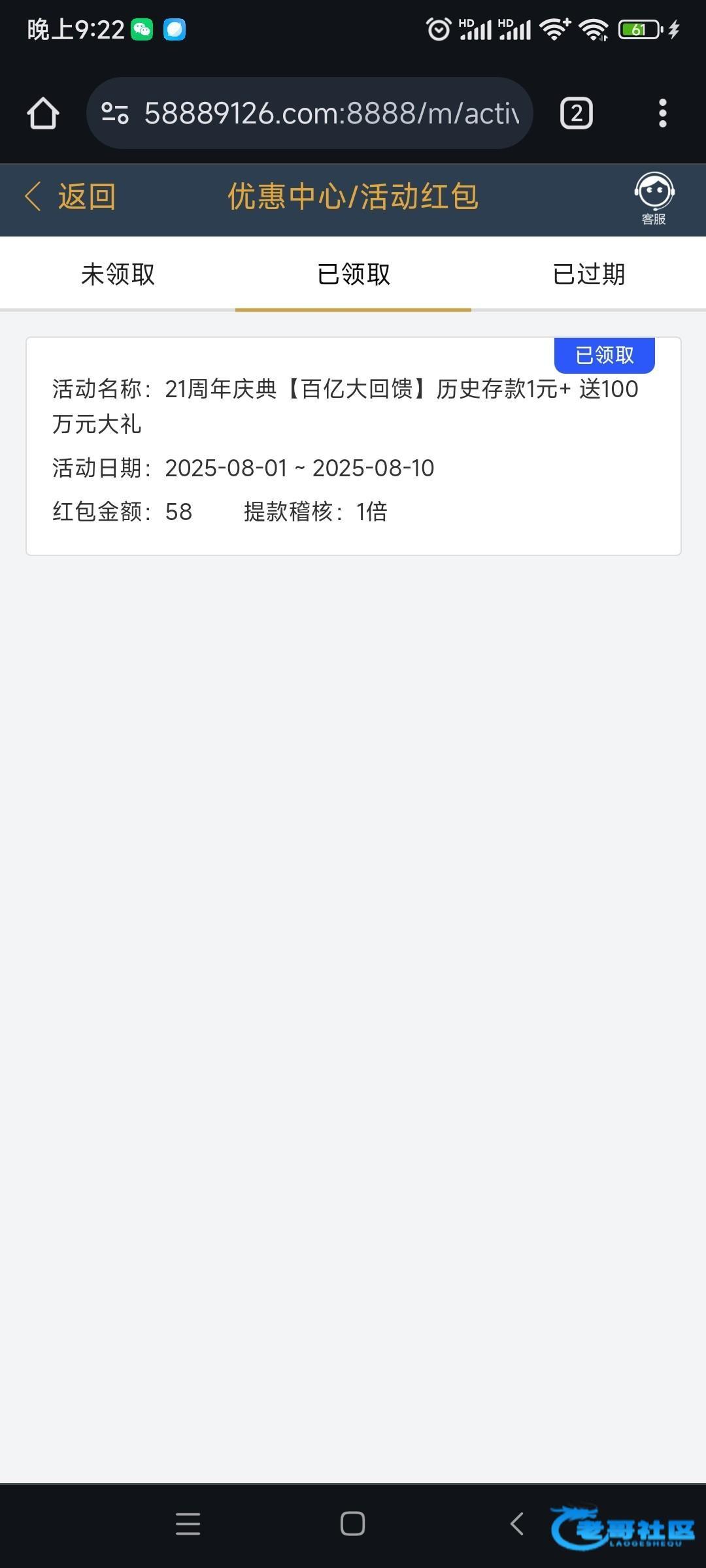Tap the browser home icon
Image resolution: width=706 pixels, height=1568 pixels.
43,114
